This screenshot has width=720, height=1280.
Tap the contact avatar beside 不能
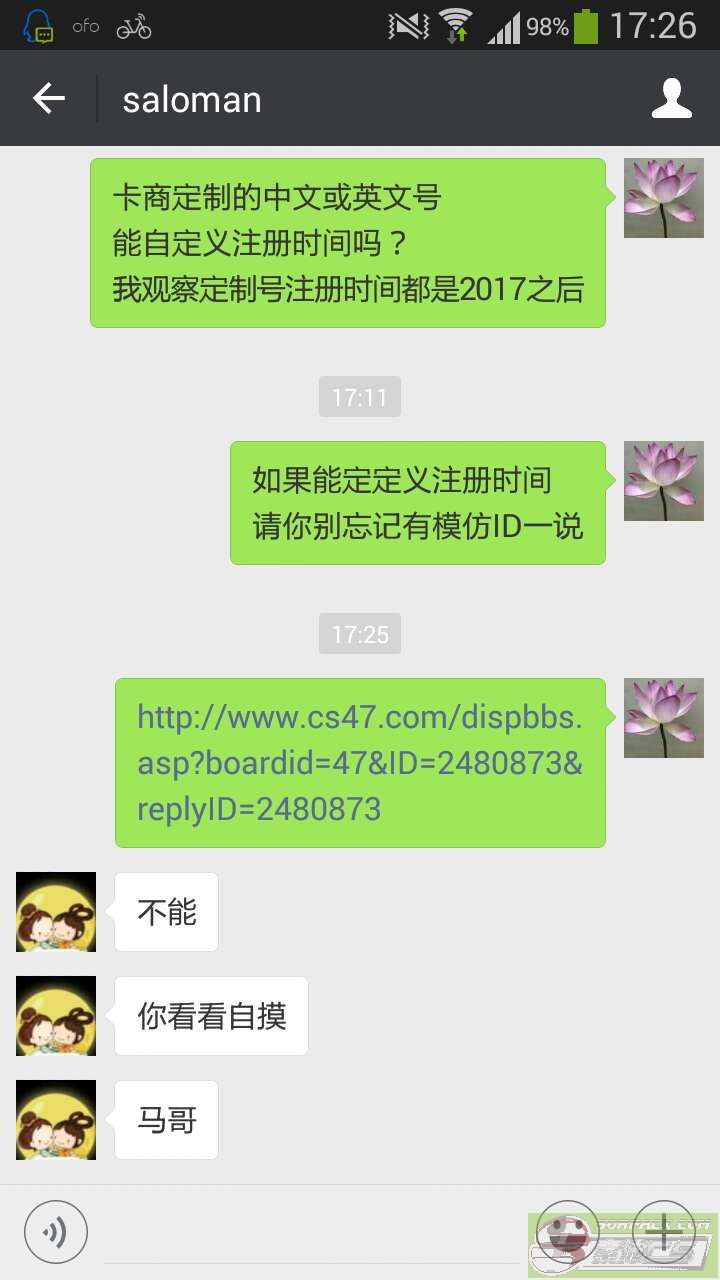[56, 912]
